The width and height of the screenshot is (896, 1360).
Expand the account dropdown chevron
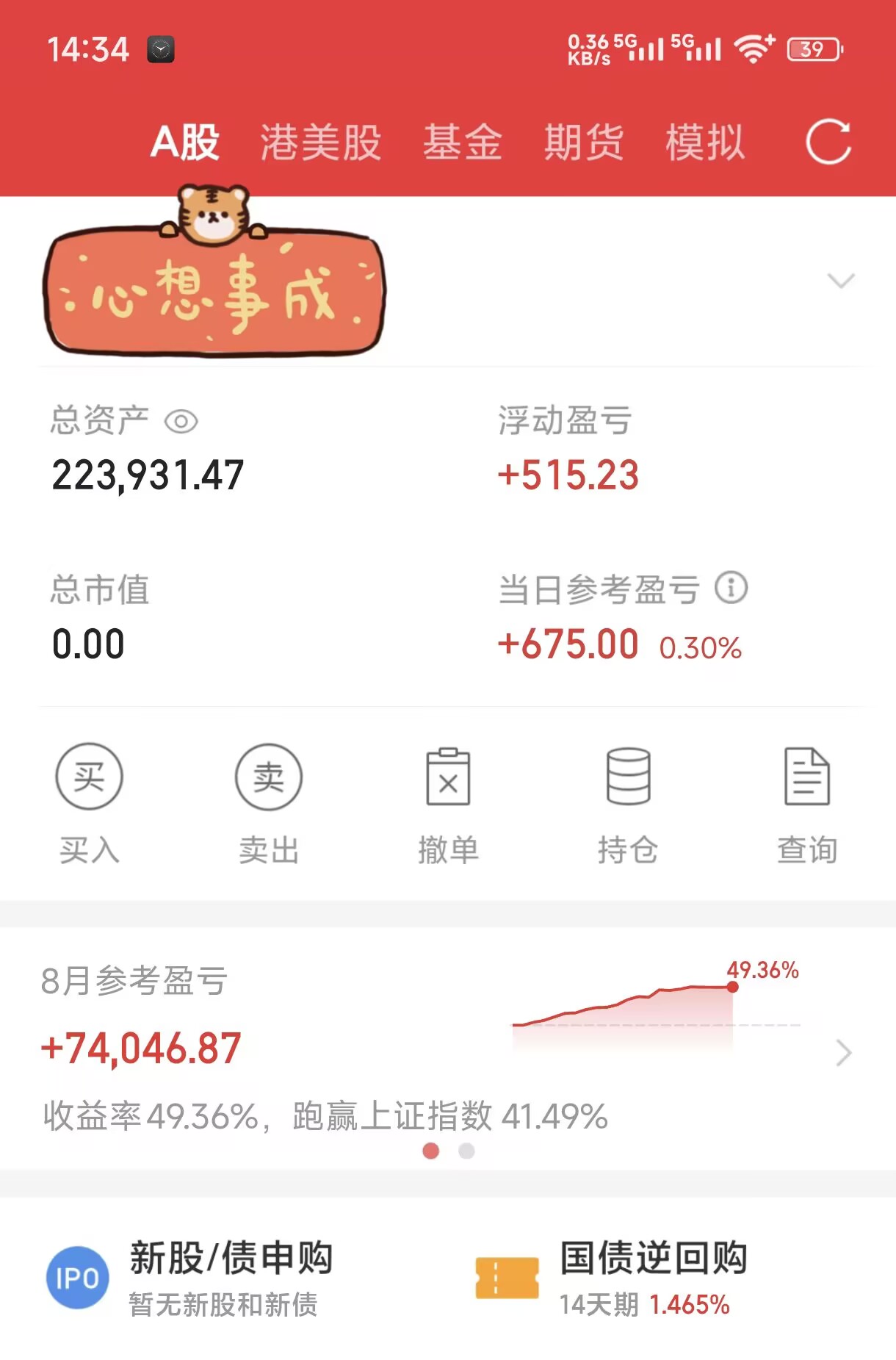coord(841,281)
